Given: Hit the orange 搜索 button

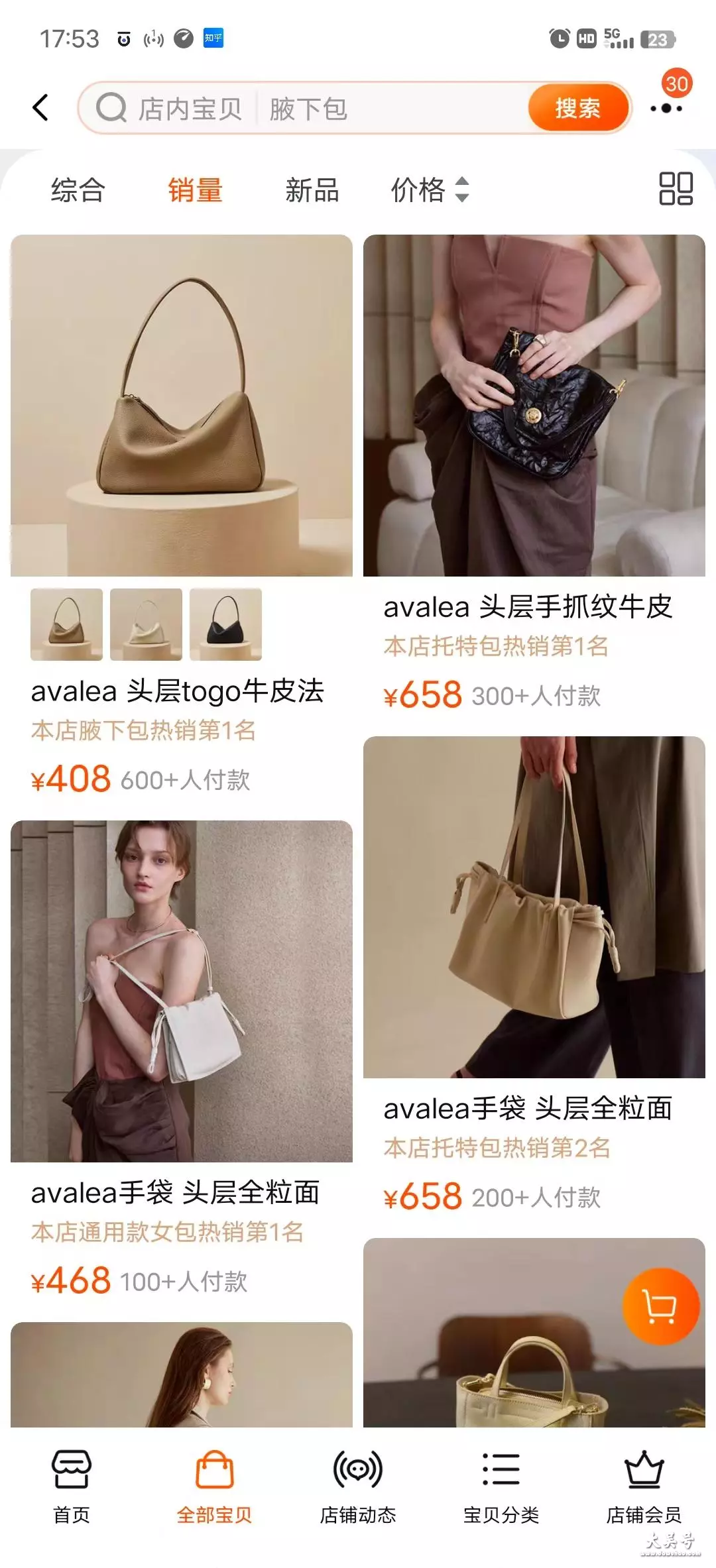Looking at the screenshot, I should 577,108.
